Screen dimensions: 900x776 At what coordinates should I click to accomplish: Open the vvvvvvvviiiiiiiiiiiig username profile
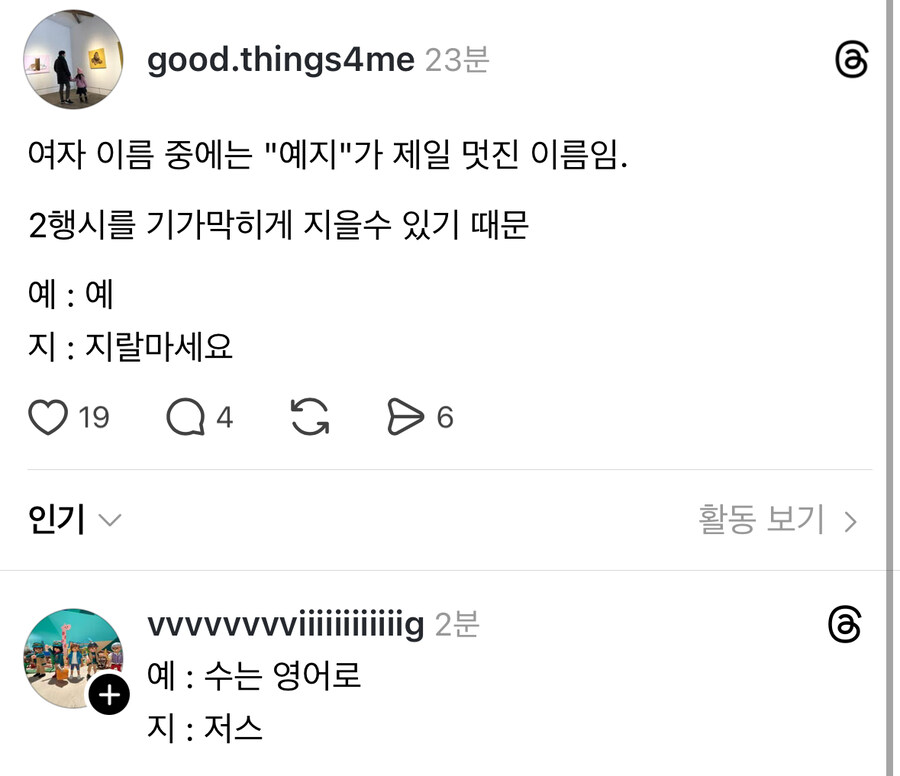tap(285, 625)
